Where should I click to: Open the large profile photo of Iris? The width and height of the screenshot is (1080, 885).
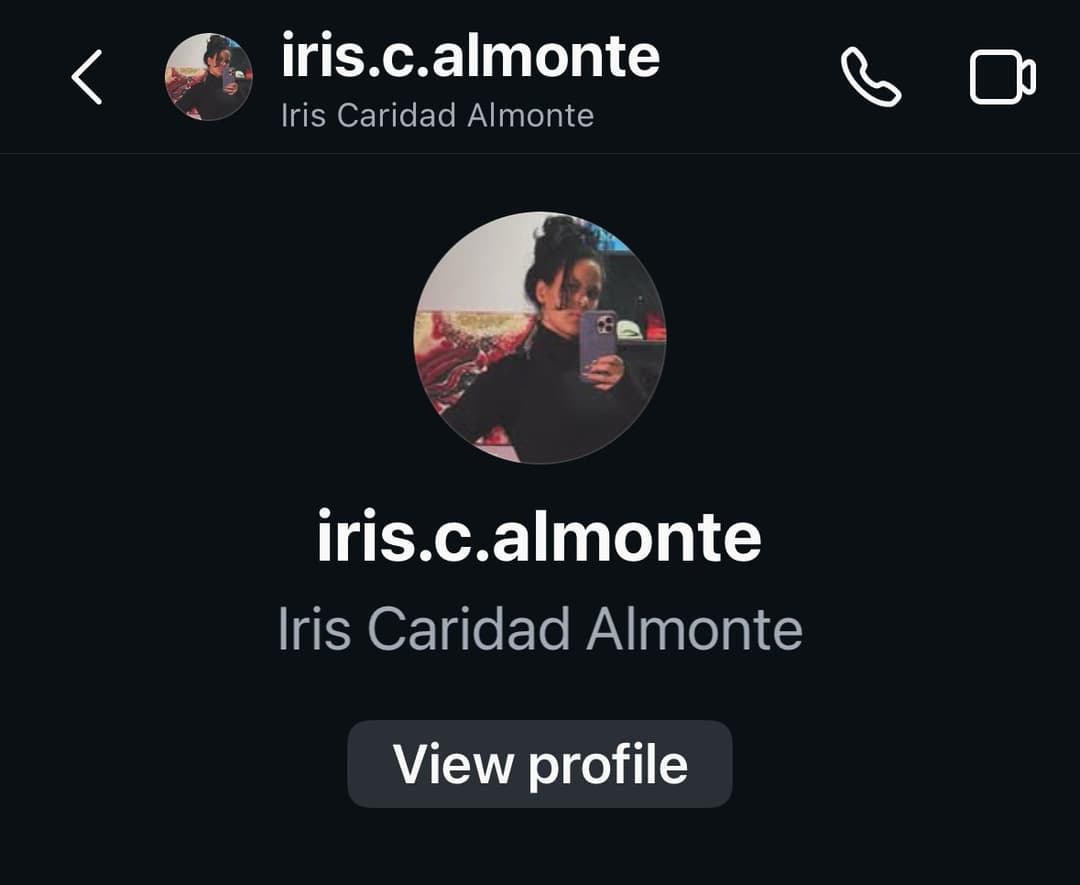pyautogui.click(x=540, y=338)
